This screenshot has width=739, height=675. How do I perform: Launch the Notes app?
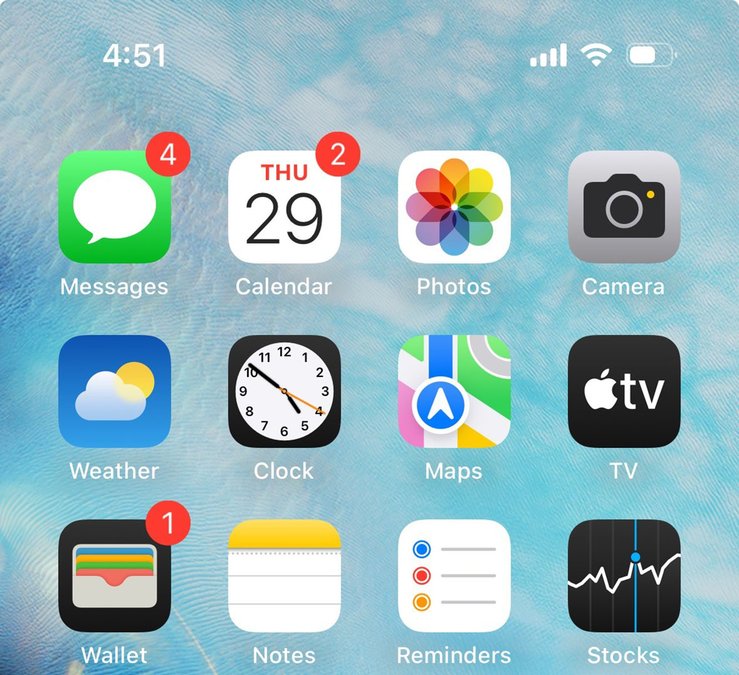pos(284,575)
